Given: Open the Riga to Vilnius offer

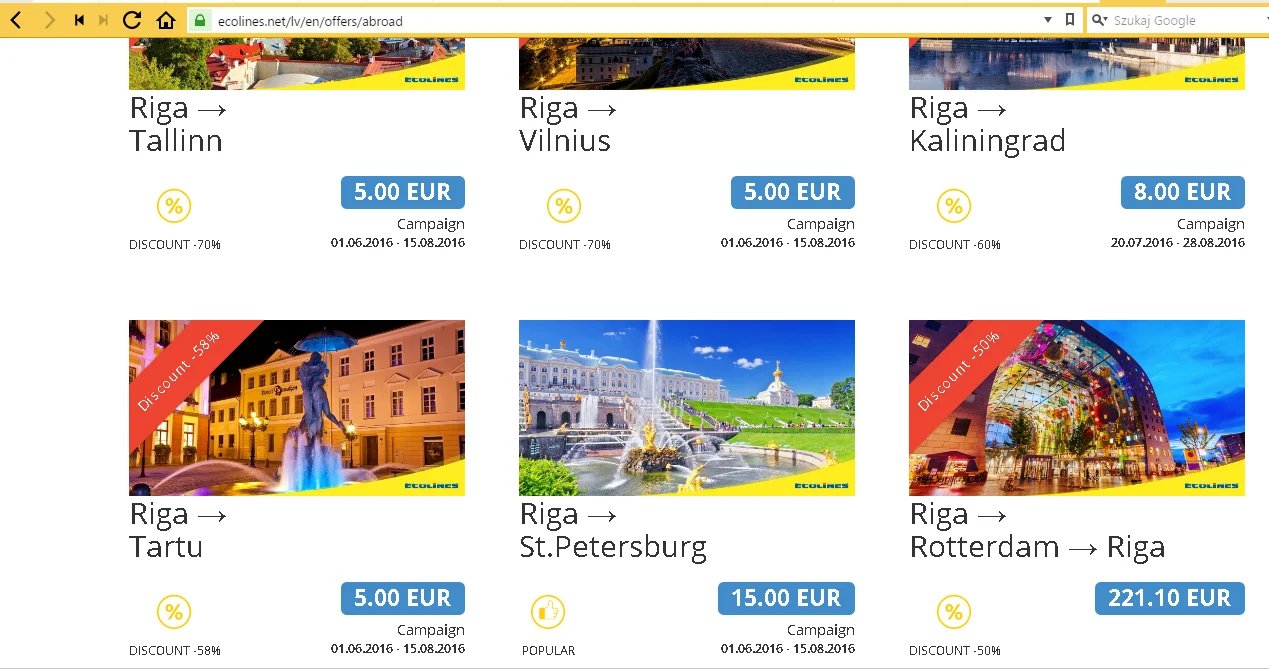Looking at the screenshot, I should (x=565, y=124).
